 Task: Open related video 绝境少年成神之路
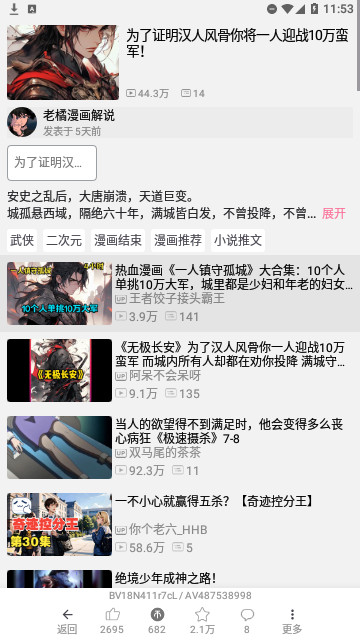[x=180, y=578]
